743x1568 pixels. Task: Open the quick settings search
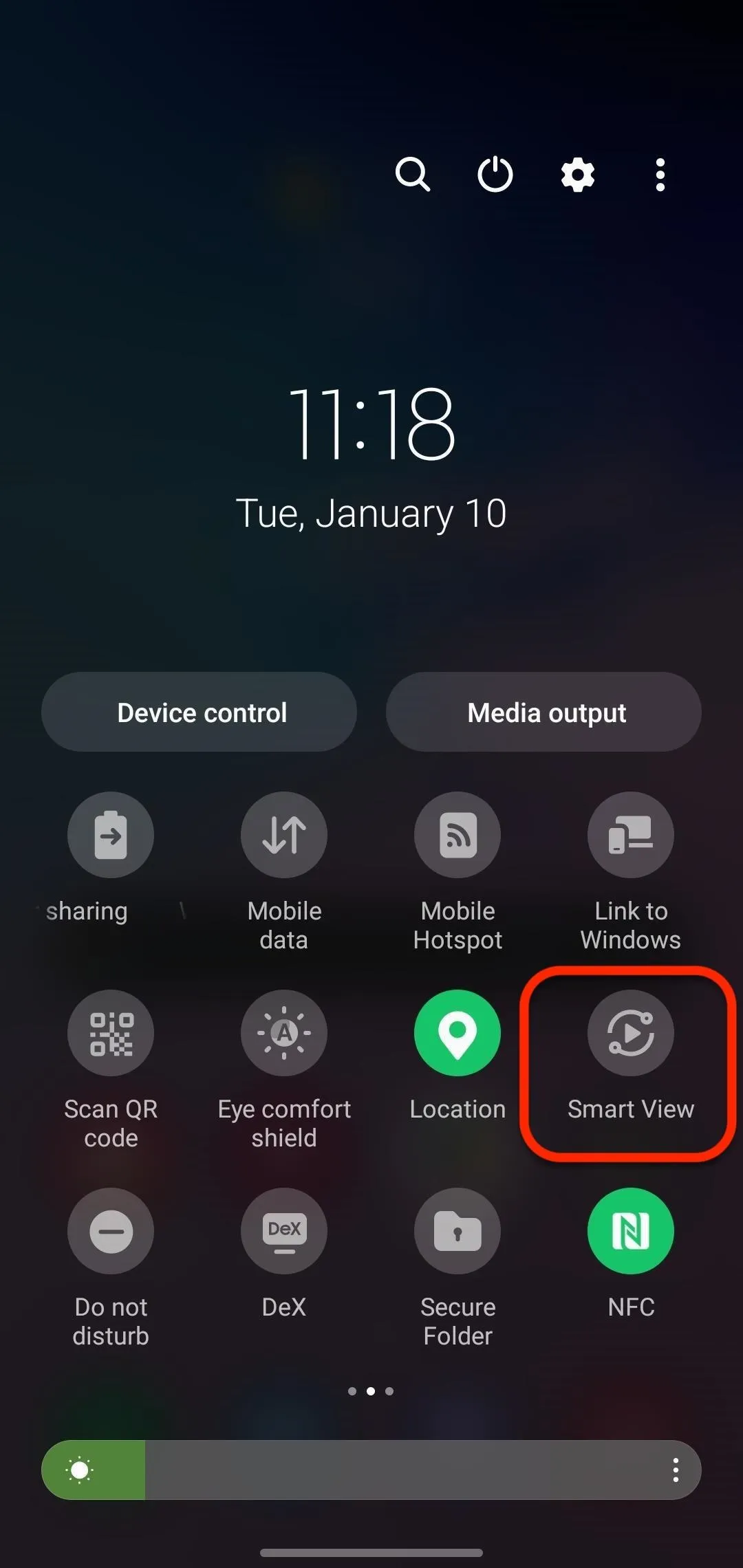413,175
